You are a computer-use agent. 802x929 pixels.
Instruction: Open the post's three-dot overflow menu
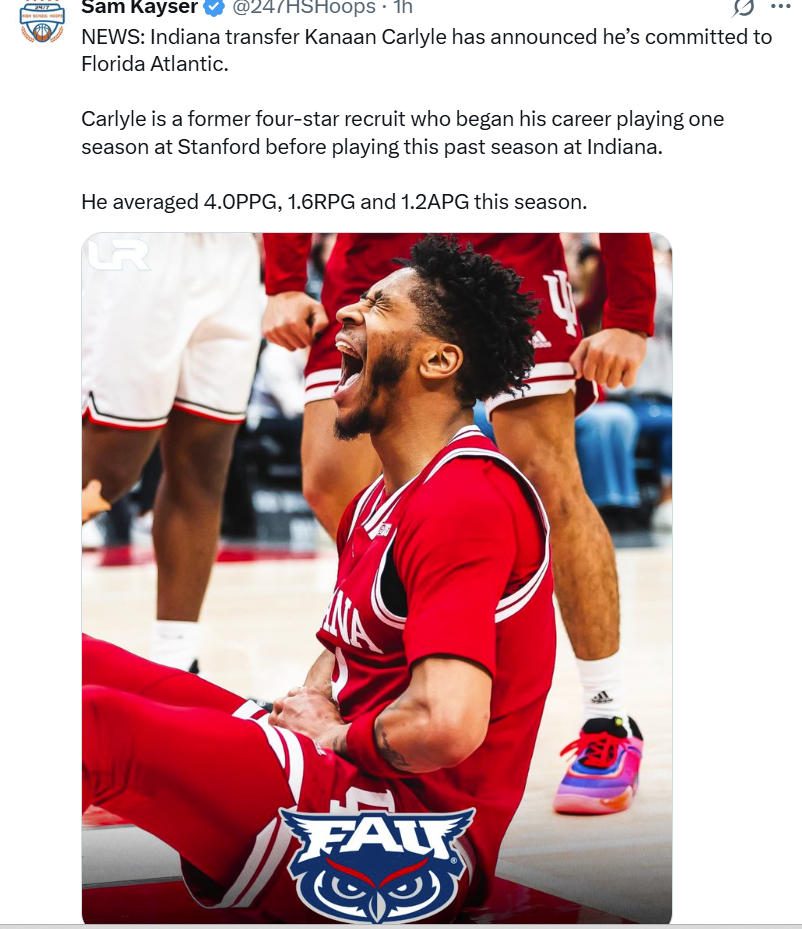coord(781,6)
